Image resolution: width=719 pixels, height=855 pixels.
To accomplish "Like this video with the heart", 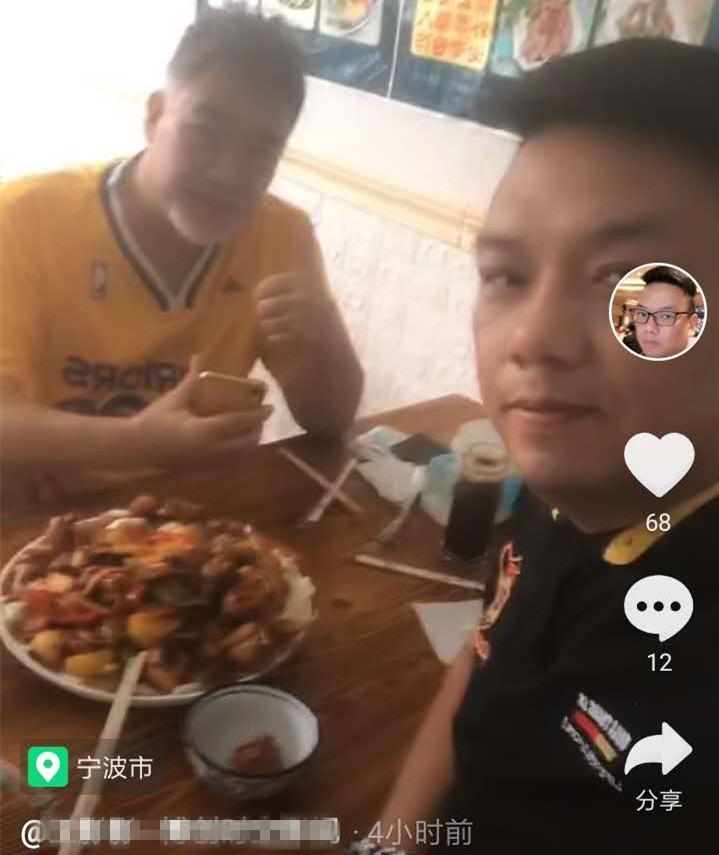I will [x=658, y=466].
